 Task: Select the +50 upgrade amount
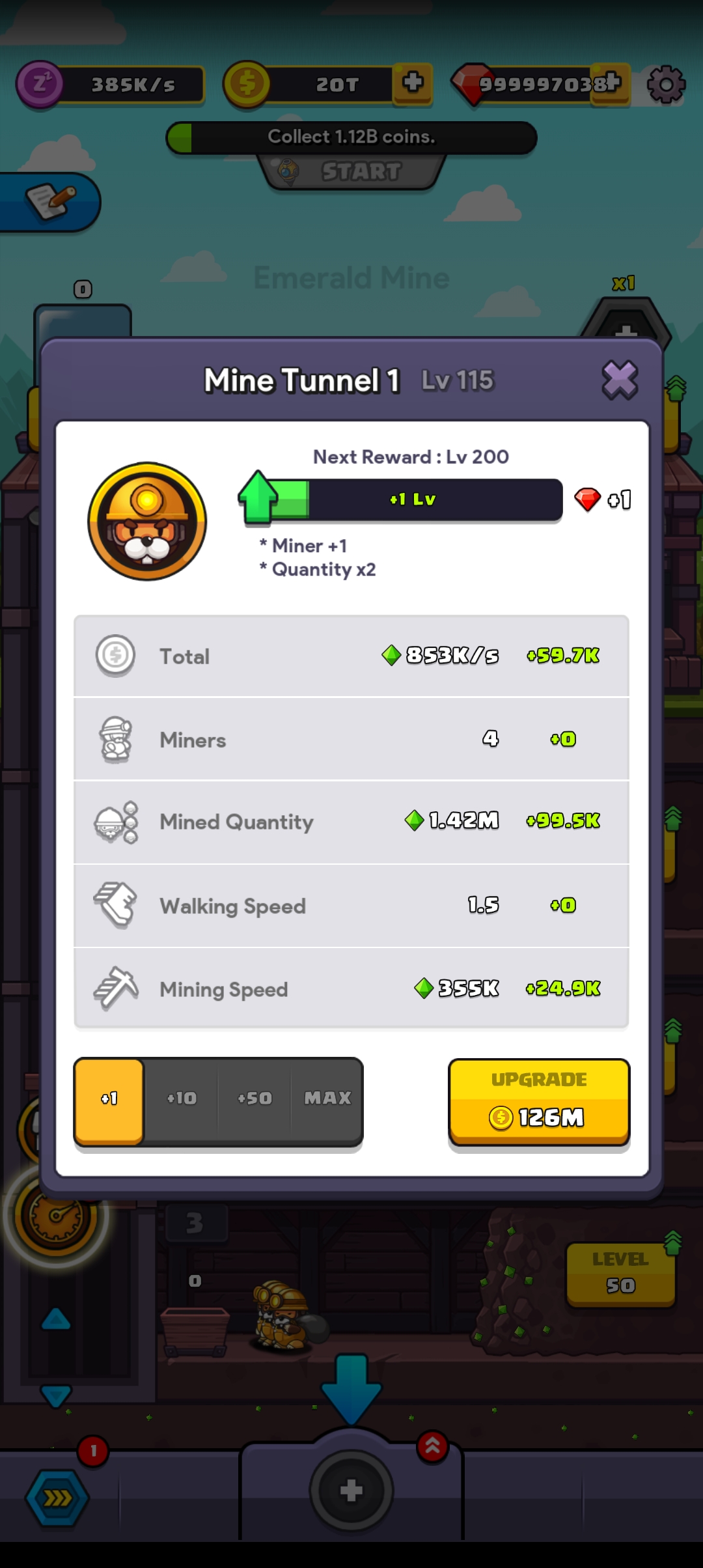255,1099
